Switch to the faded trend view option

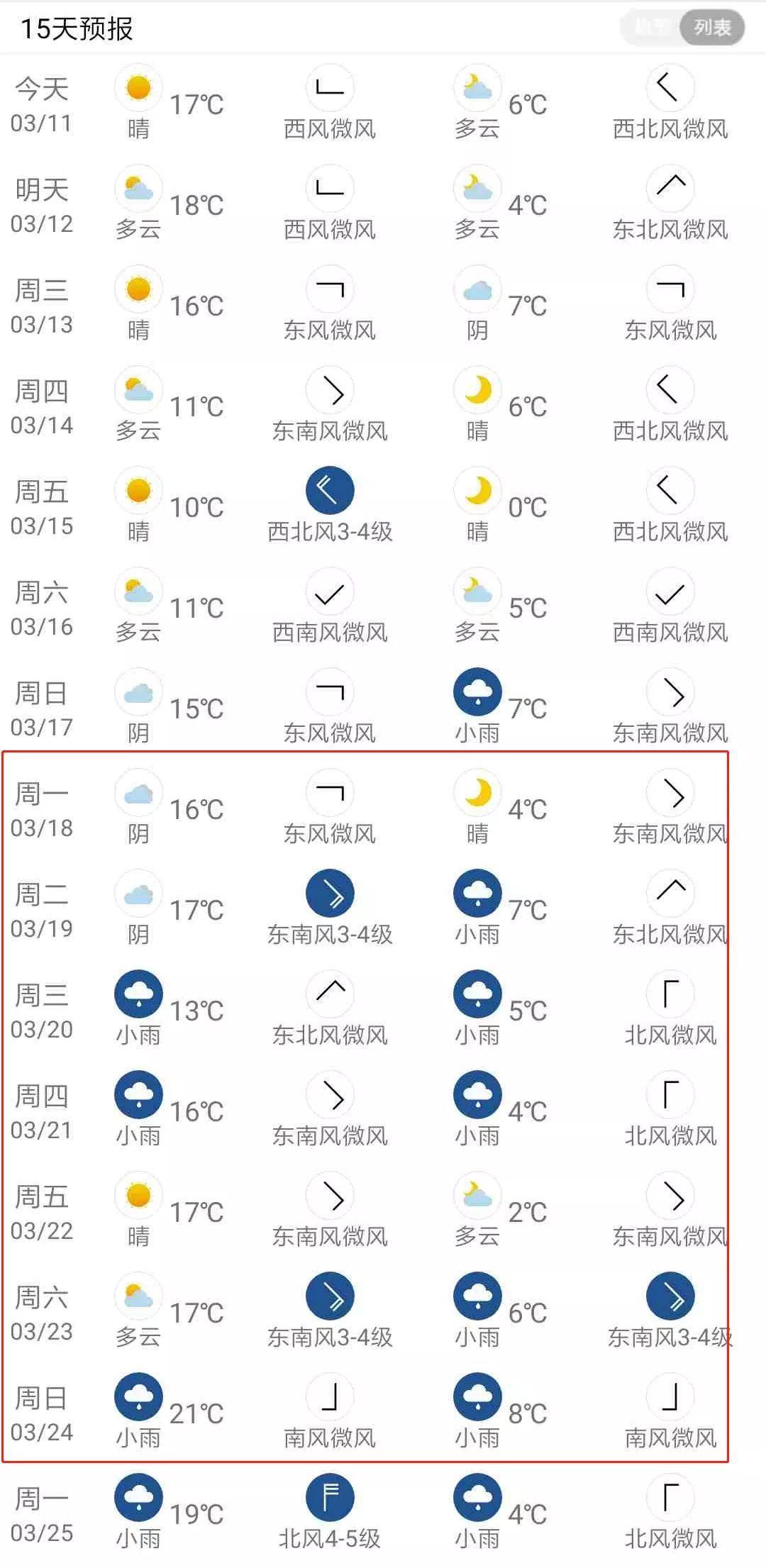pyautogui.click(x=651, y=28)
